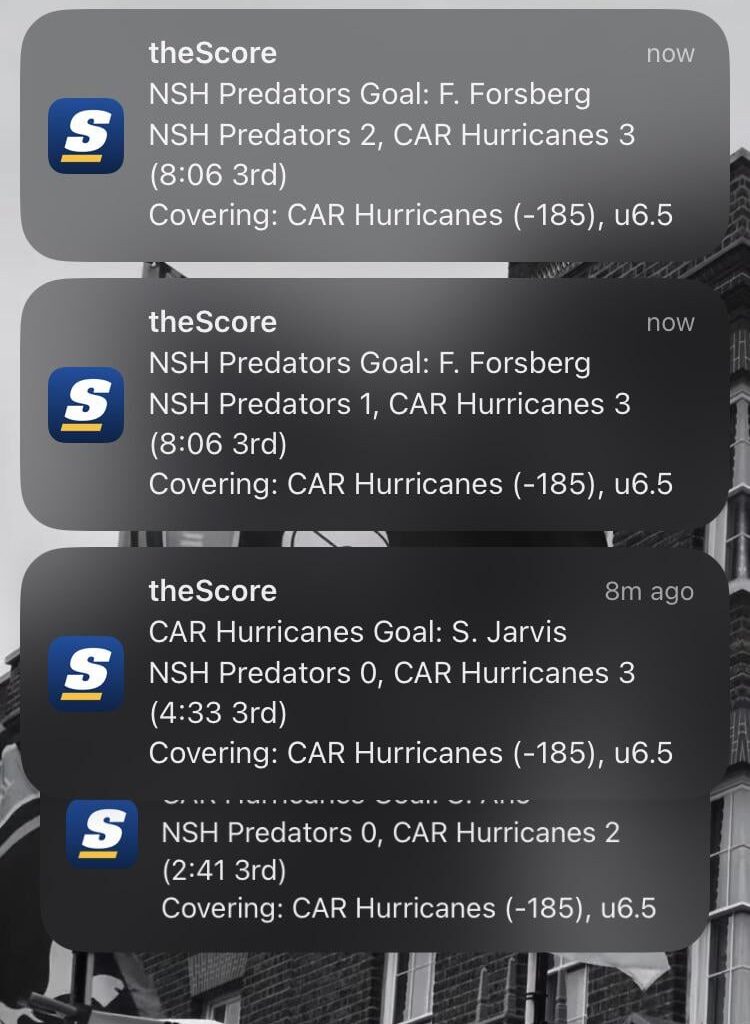Open the S. Jarvis goal notification

[x=375, y=673]
